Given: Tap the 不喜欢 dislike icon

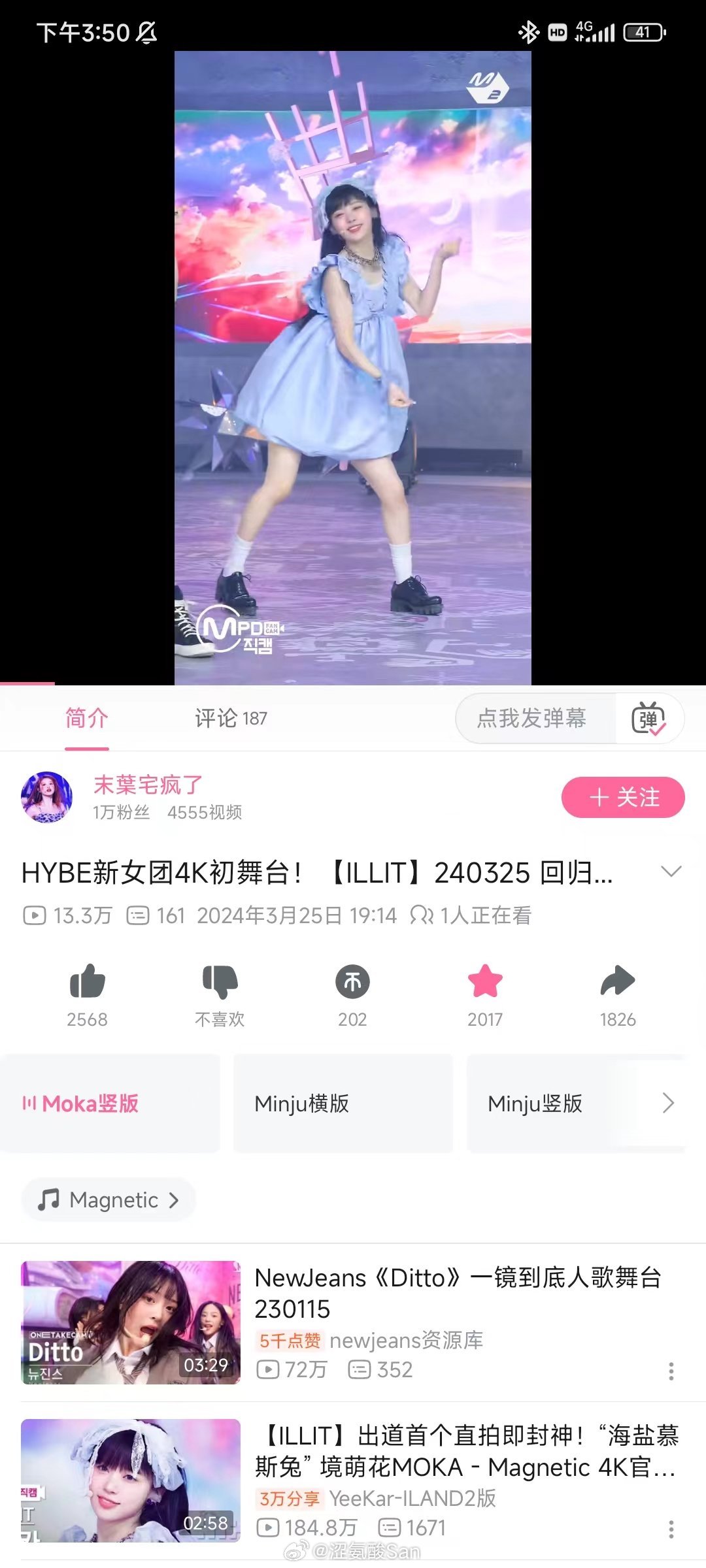Looking at the screenshot, I should pyautogui.click(x=220, y=982).
